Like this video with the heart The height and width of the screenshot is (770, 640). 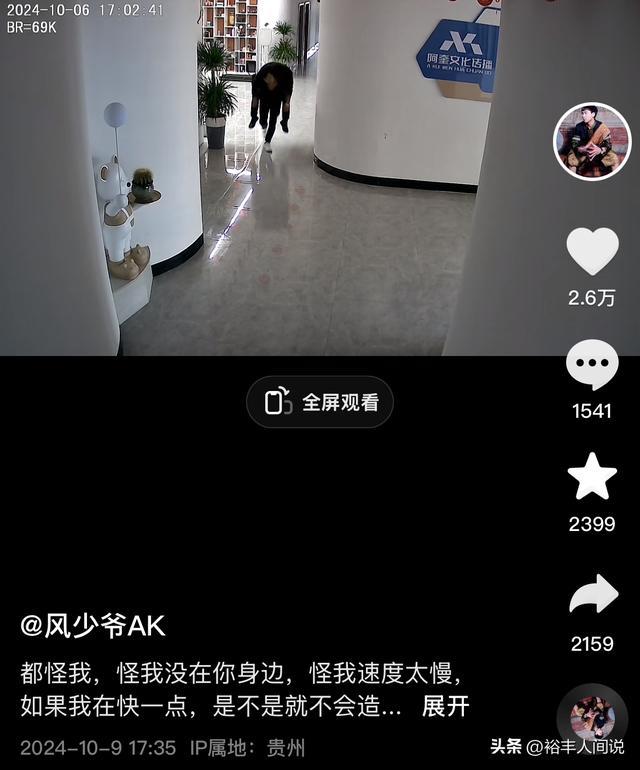coord(592,251)
